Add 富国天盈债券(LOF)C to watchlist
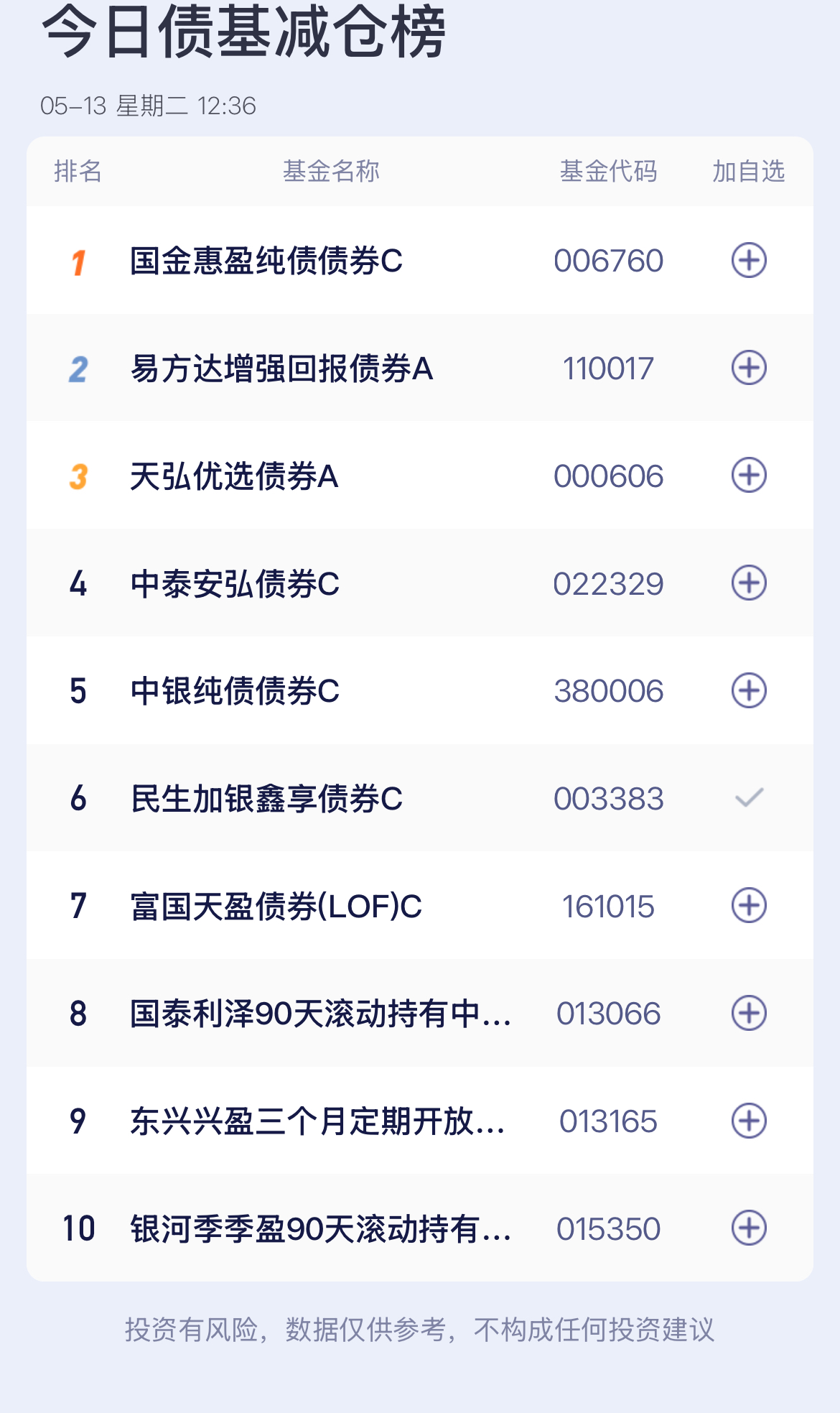Screen dimensions: 840x1413 point(750,906)
